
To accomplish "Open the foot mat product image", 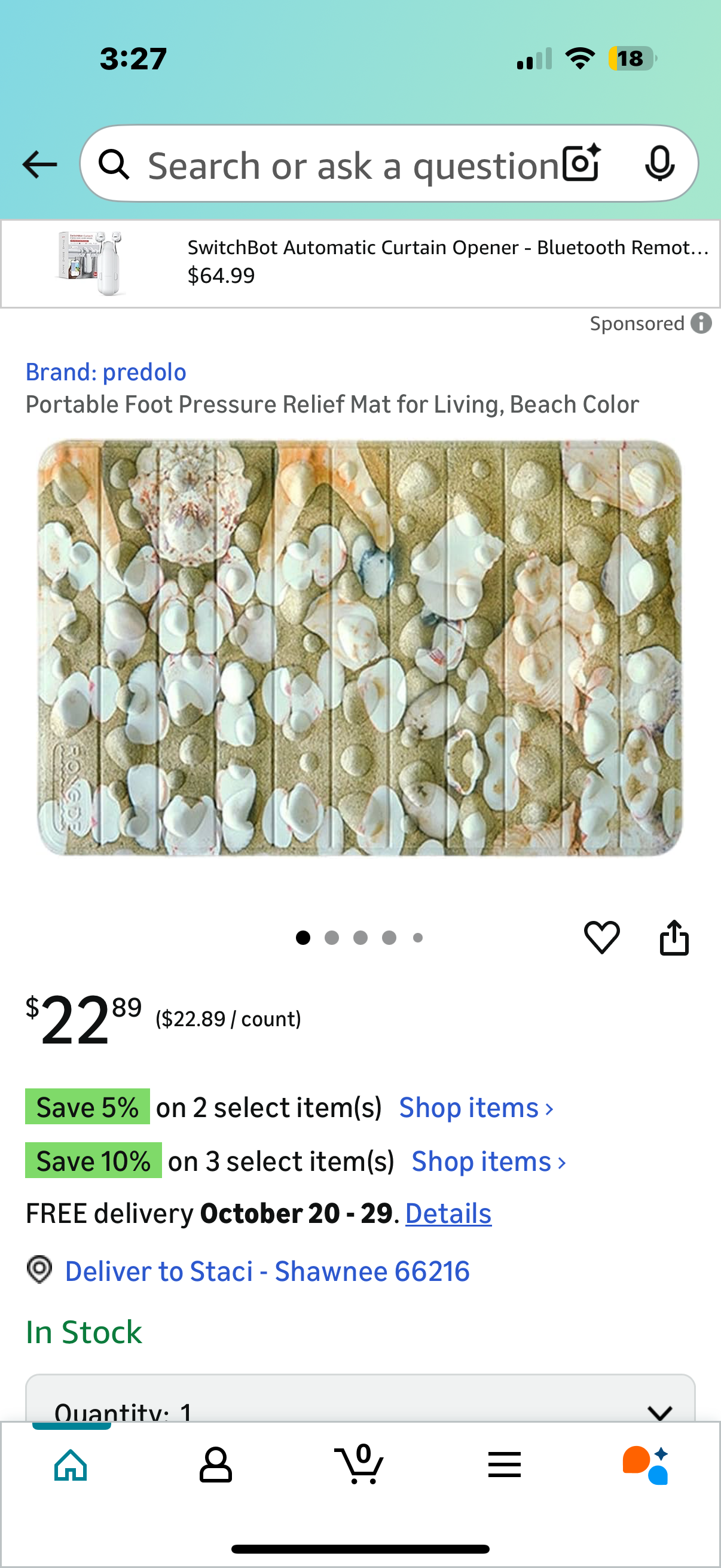I will tap(360, 648).
